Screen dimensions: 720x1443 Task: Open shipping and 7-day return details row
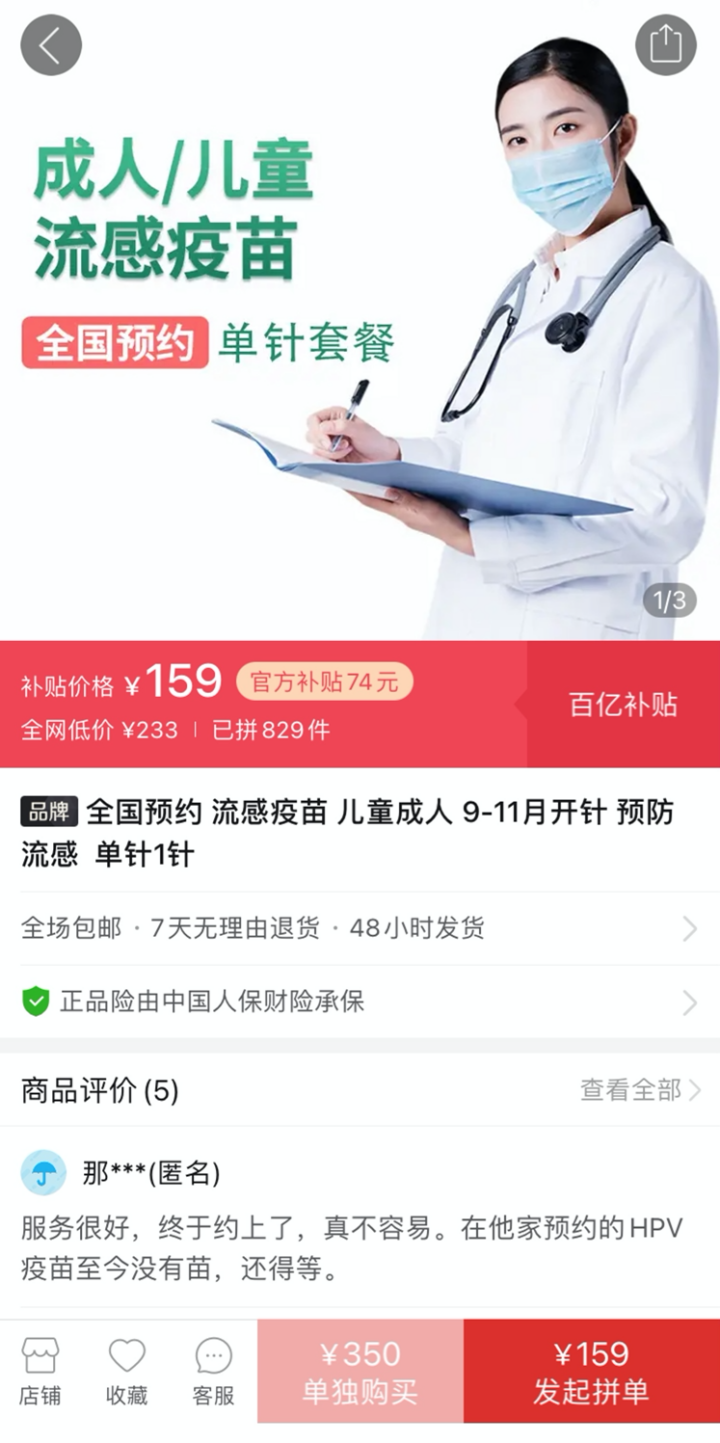point(360,928)
